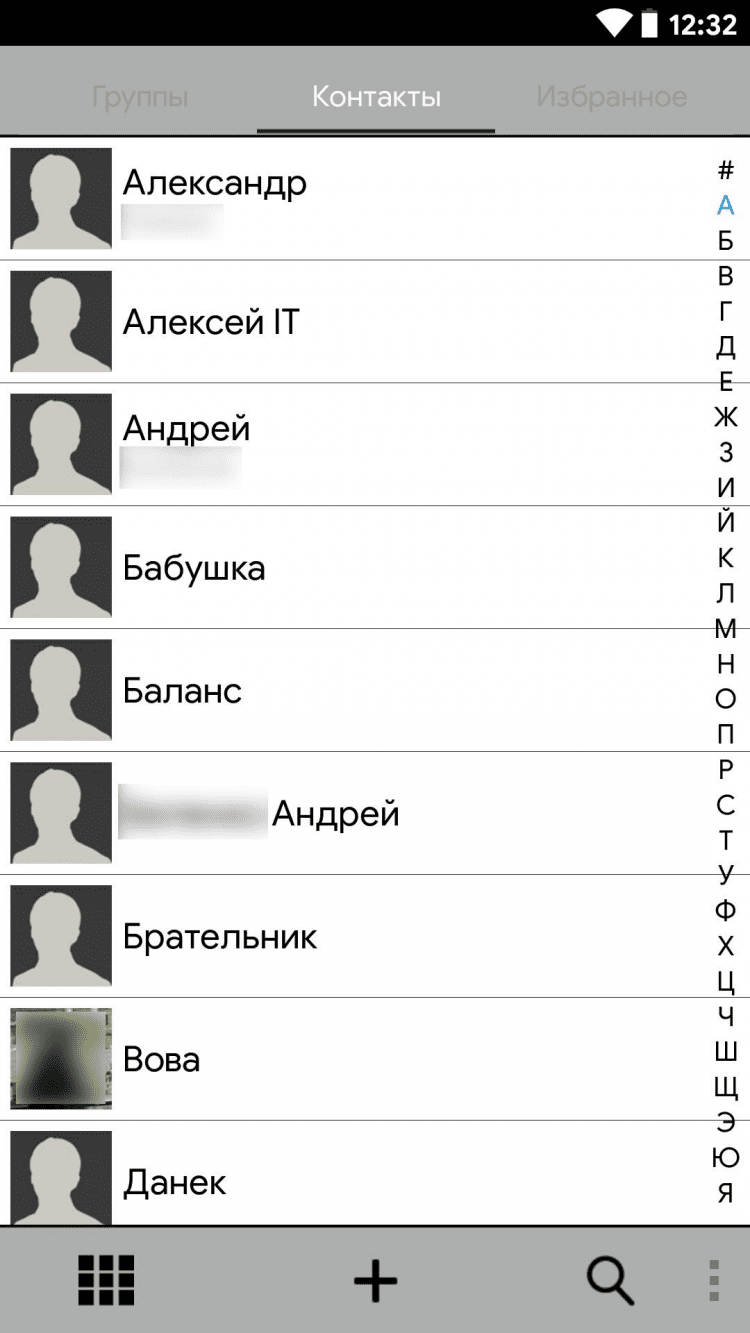Jump to letter М in index
The height and width of the screenshot is (1333, 750).
coord(726,628)
